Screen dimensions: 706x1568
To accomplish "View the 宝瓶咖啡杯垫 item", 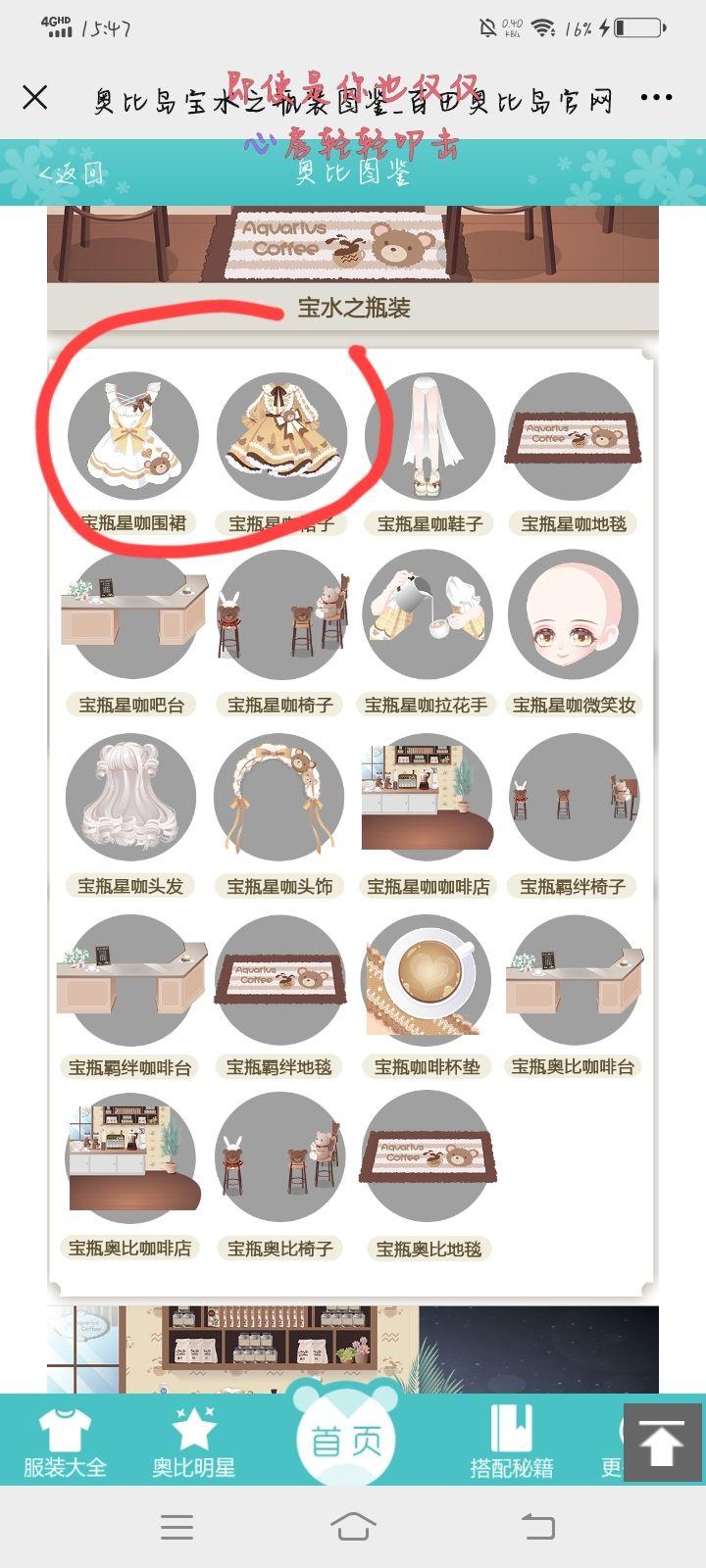I will 428,982.
